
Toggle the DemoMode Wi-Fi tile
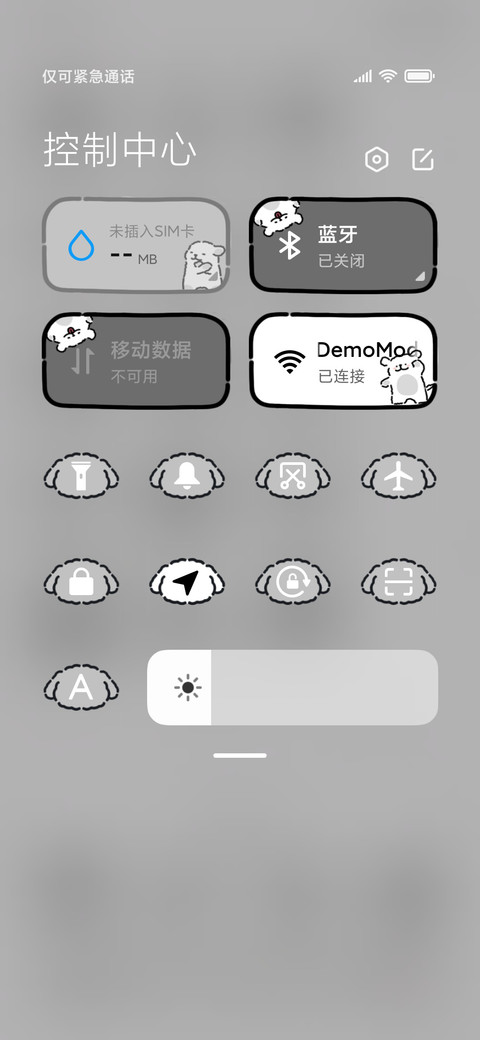coord(343,360)
